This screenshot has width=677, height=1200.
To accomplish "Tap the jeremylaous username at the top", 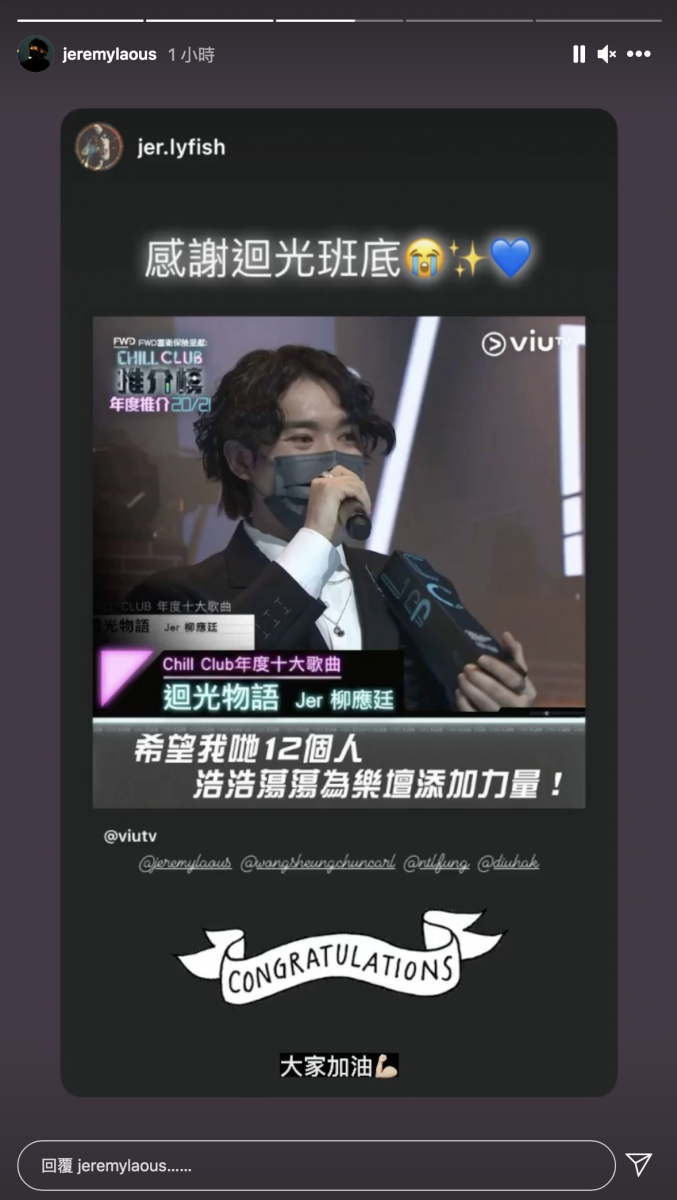I will [x=109, y=55].
